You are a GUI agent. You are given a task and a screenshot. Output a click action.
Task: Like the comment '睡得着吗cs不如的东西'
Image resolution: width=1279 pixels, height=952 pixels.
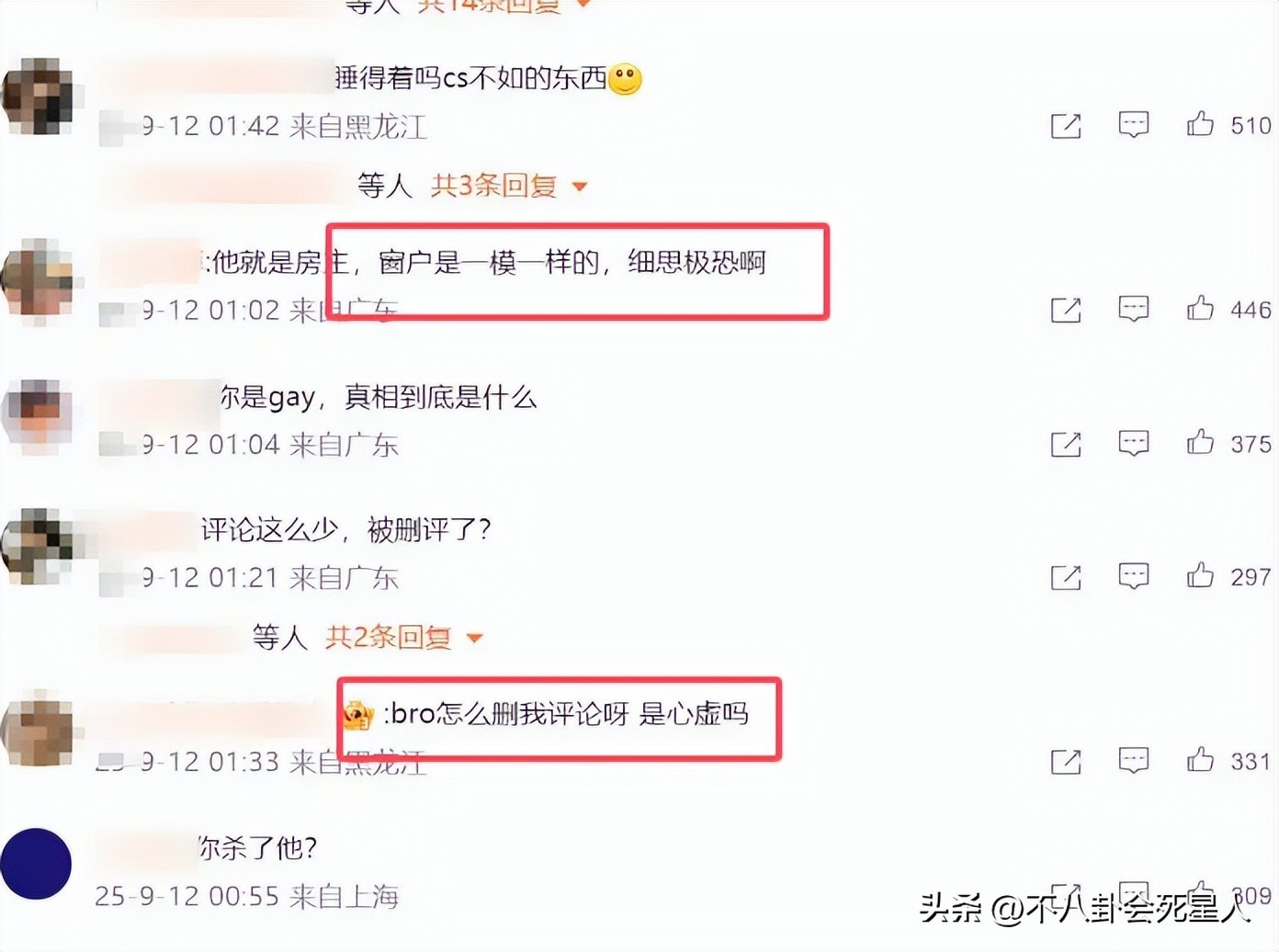(1200, 124)
